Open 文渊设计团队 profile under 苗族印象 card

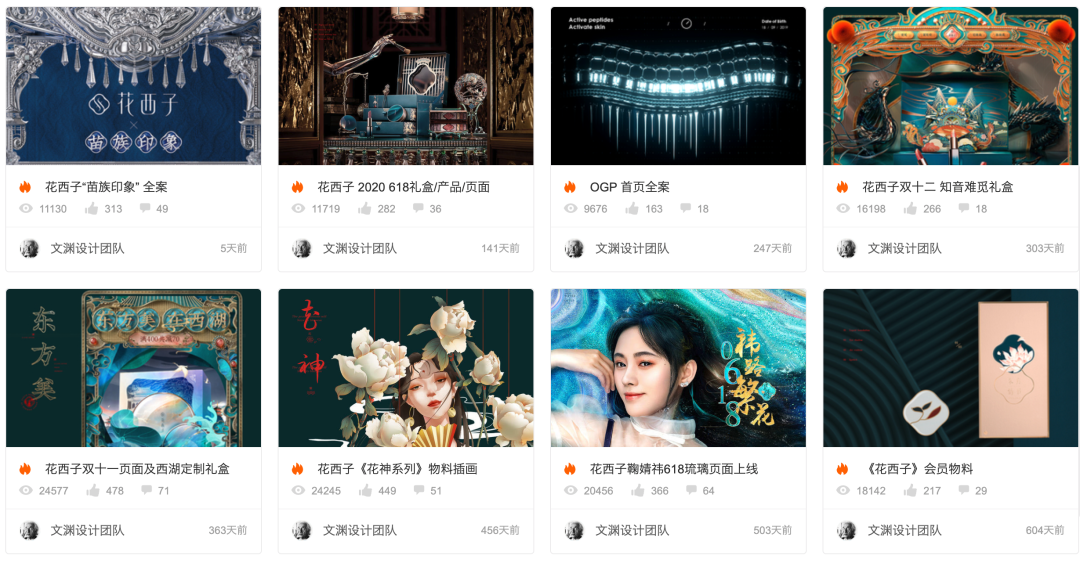[x=87, y=248]
